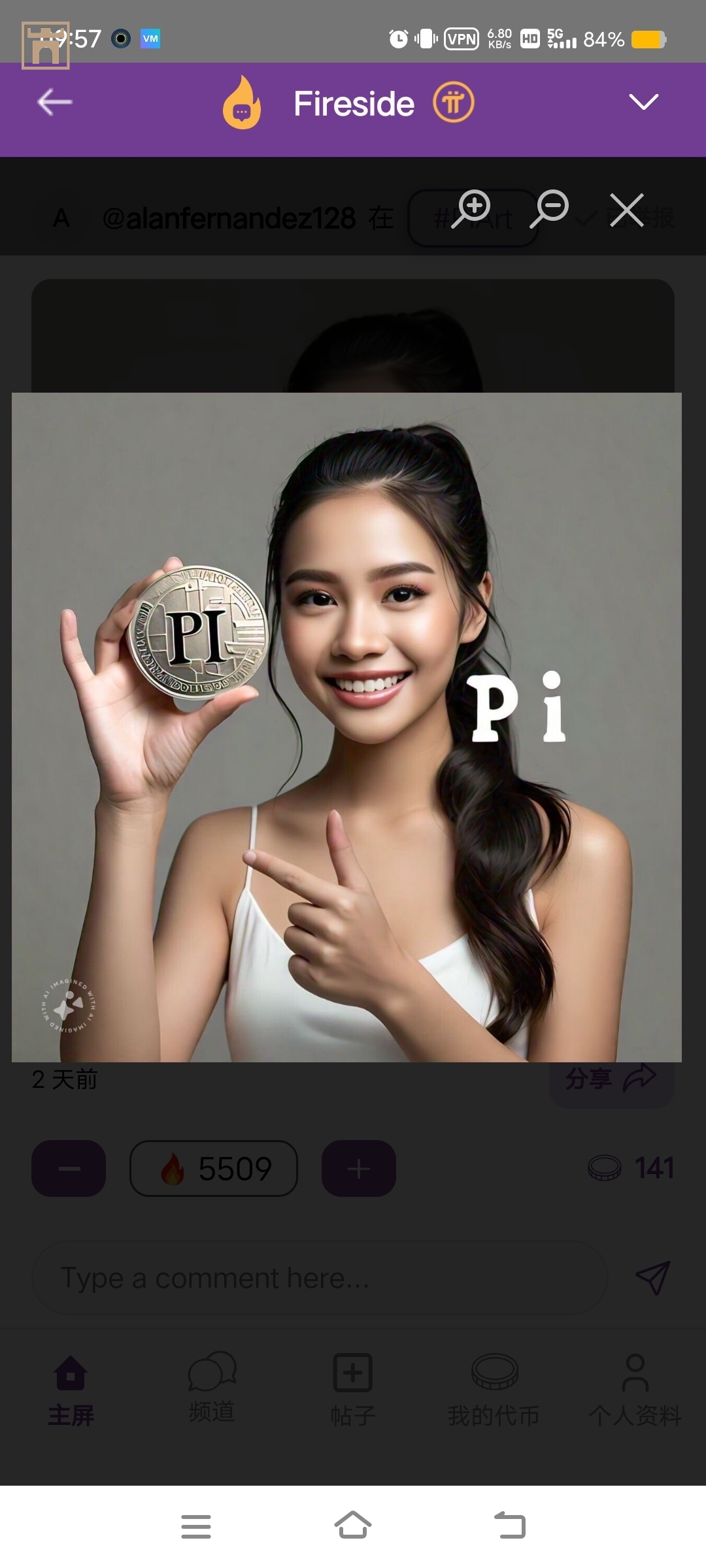Open the system recent apps menu
Screen dimensions: 706x1568
coord(196,1526)
